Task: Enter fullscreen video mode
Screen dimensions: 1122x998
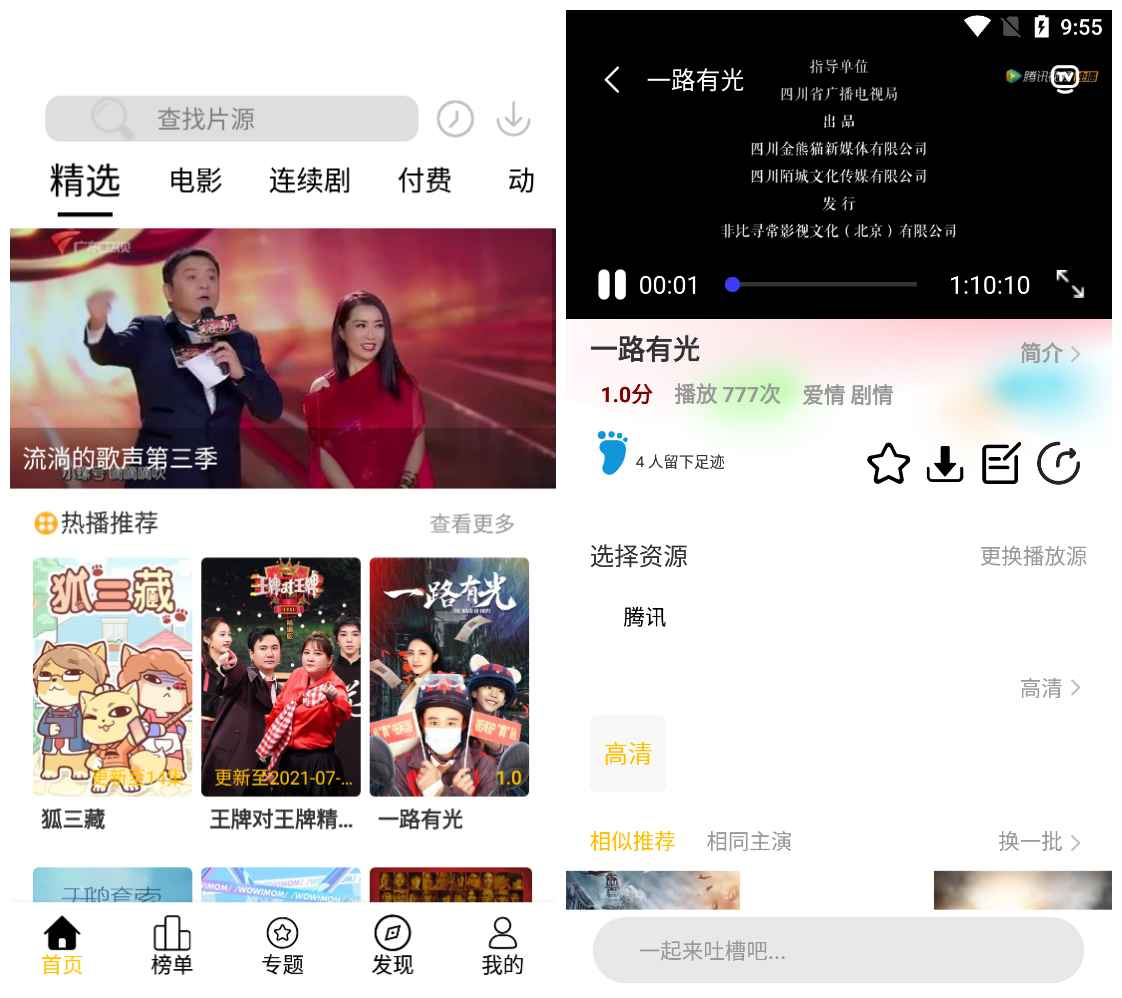Action: [x=1070, y=284]
